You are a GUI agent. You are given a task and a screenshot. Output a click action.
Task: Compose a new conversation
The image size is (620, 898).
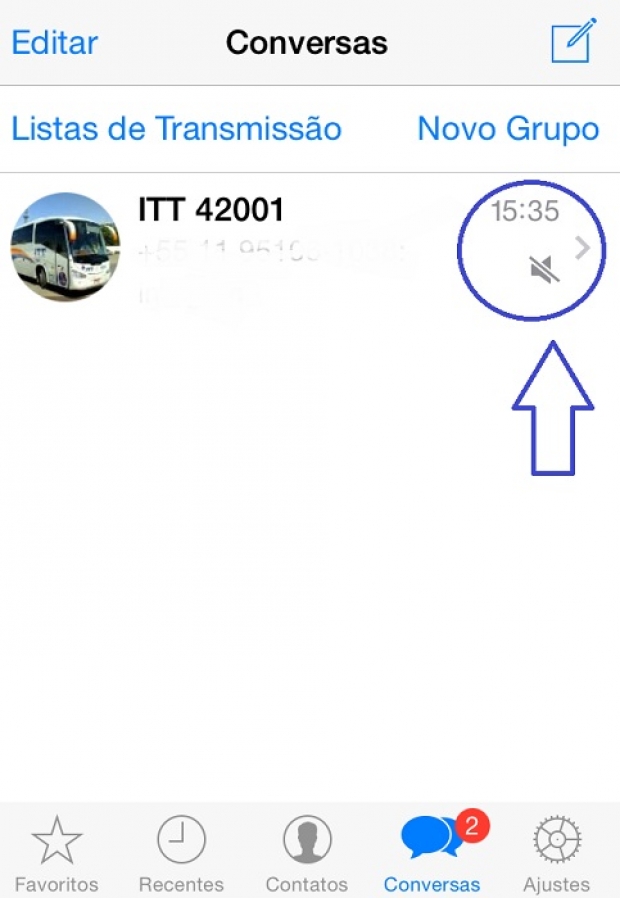click(x=574, y=42)
